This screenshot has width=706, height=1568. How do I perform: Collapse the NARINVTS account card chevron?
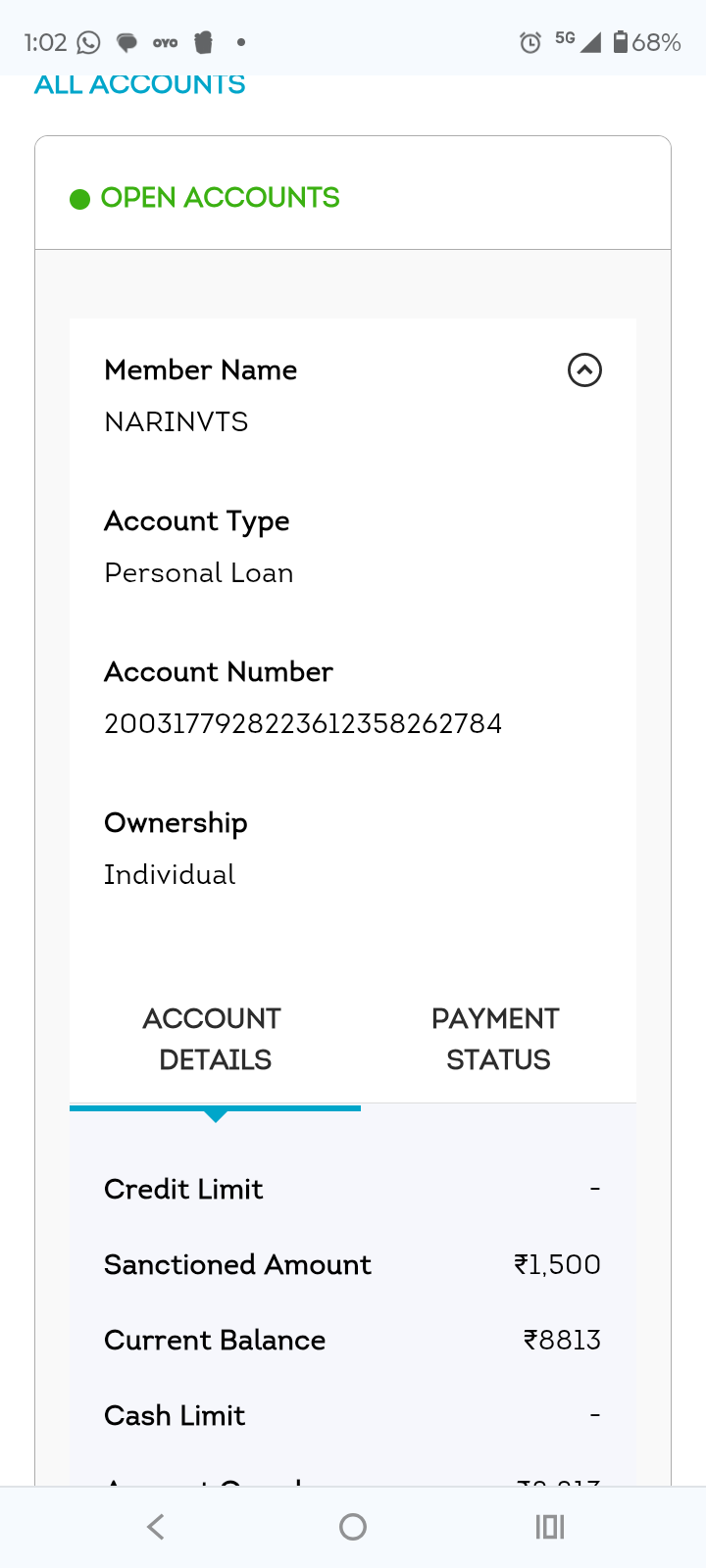(x=584, y=370)
